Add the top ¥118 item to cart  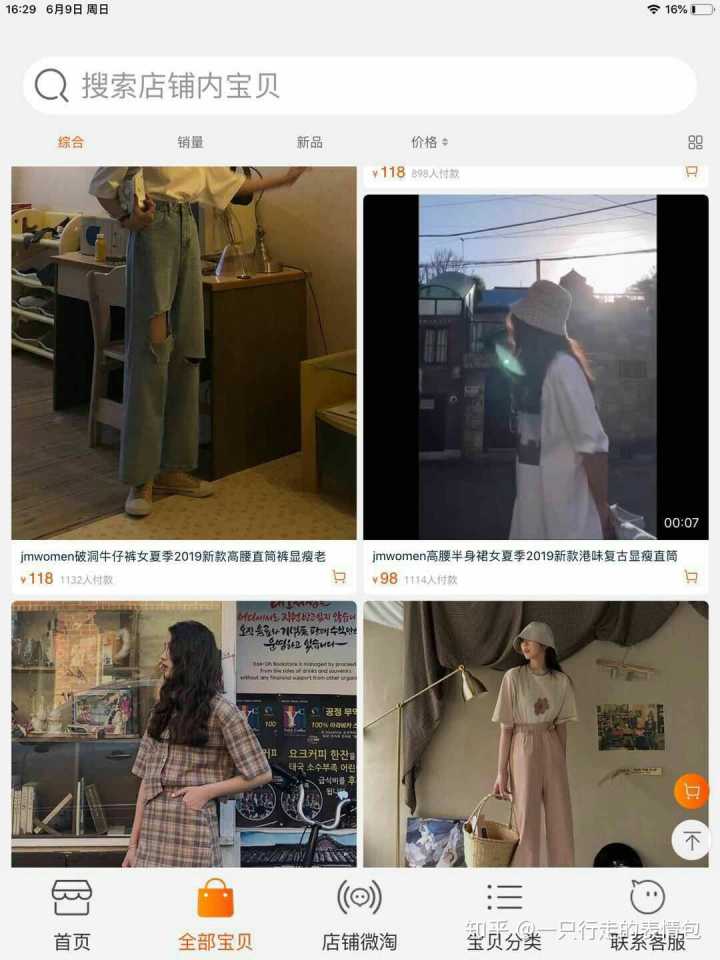(x=690, y=172)
